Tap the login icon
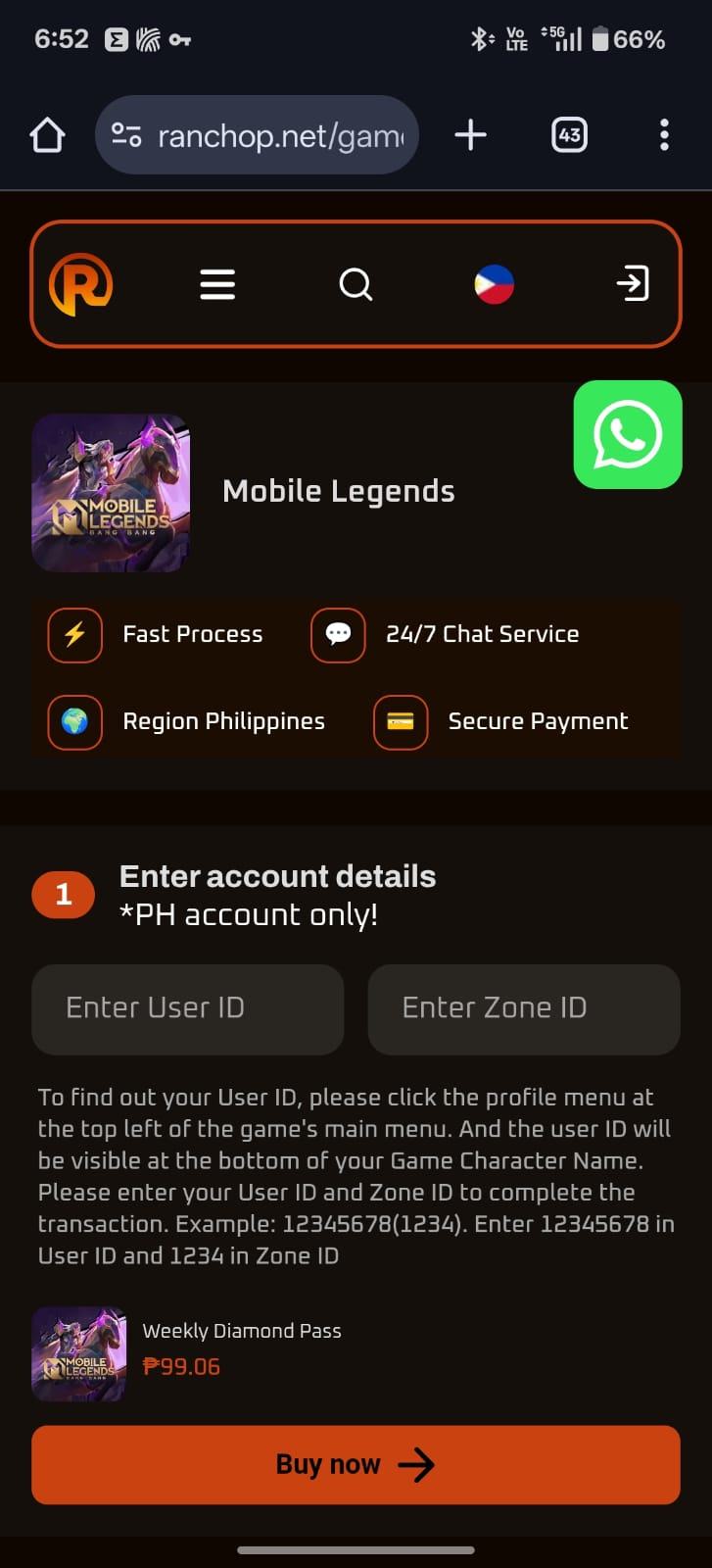 point(633,284)
